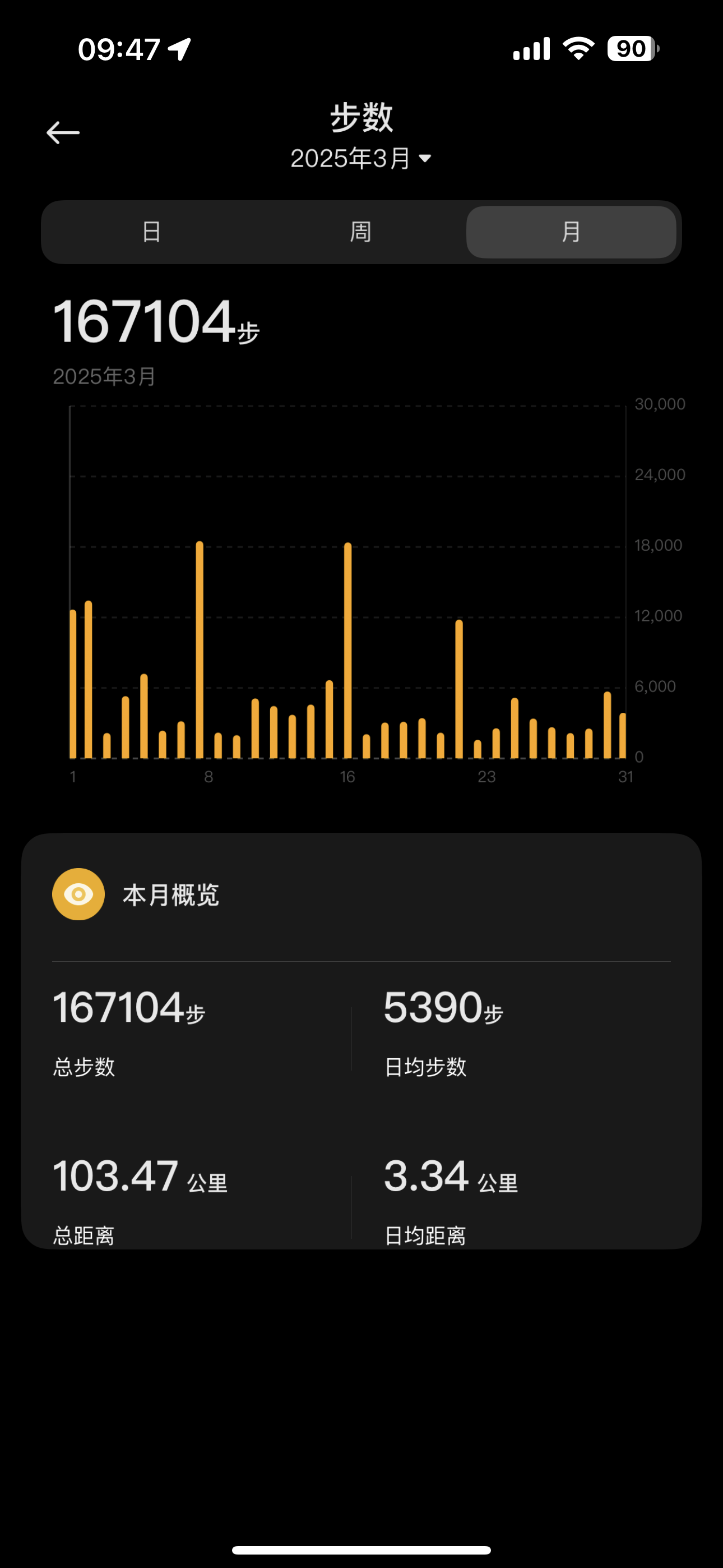Select the 月 (month) tab
The image size is (723, 1568).
tap(571, 232)
